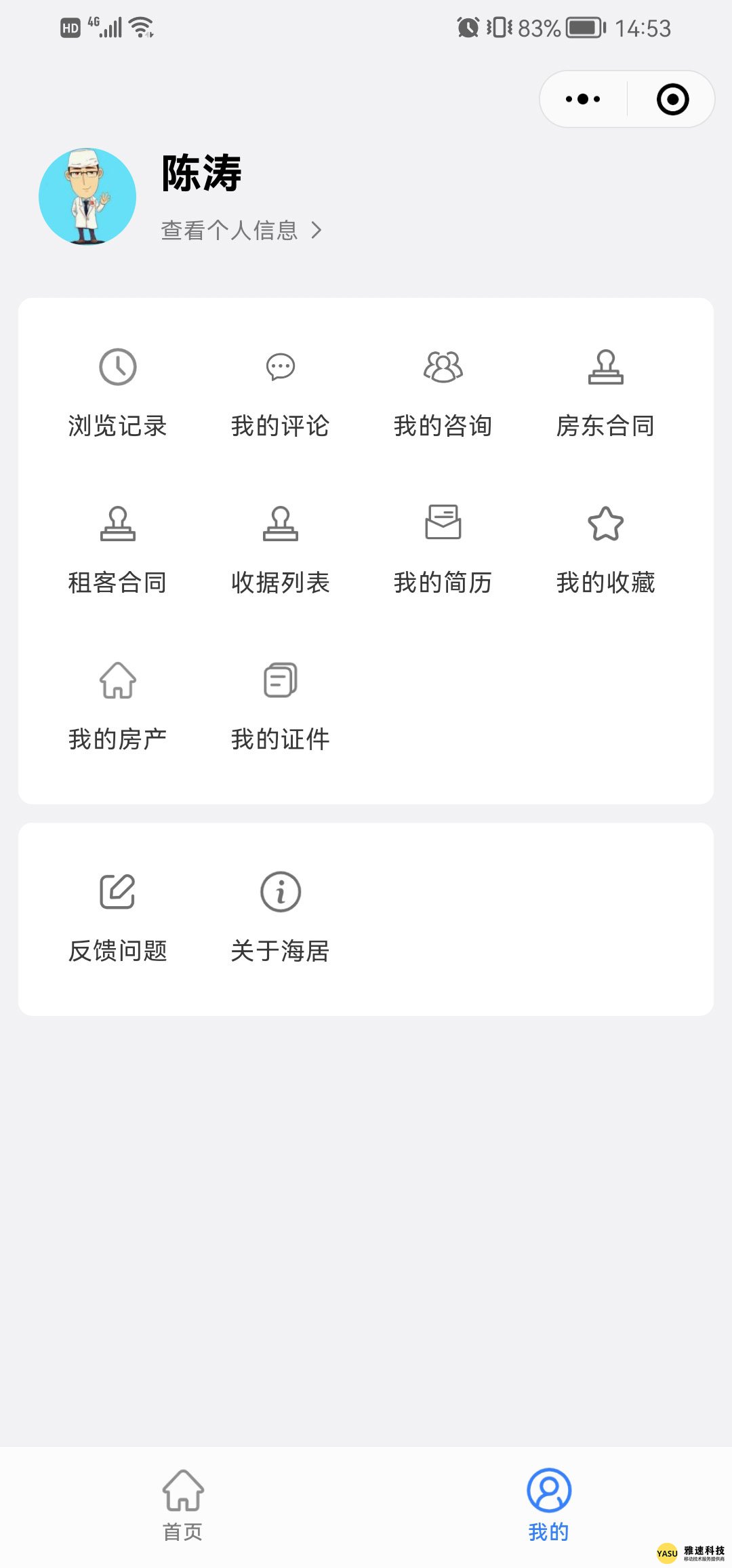View 我的收藏 favorites
732x1568 pixels.
pyautogui.click(x=607, y=549)
